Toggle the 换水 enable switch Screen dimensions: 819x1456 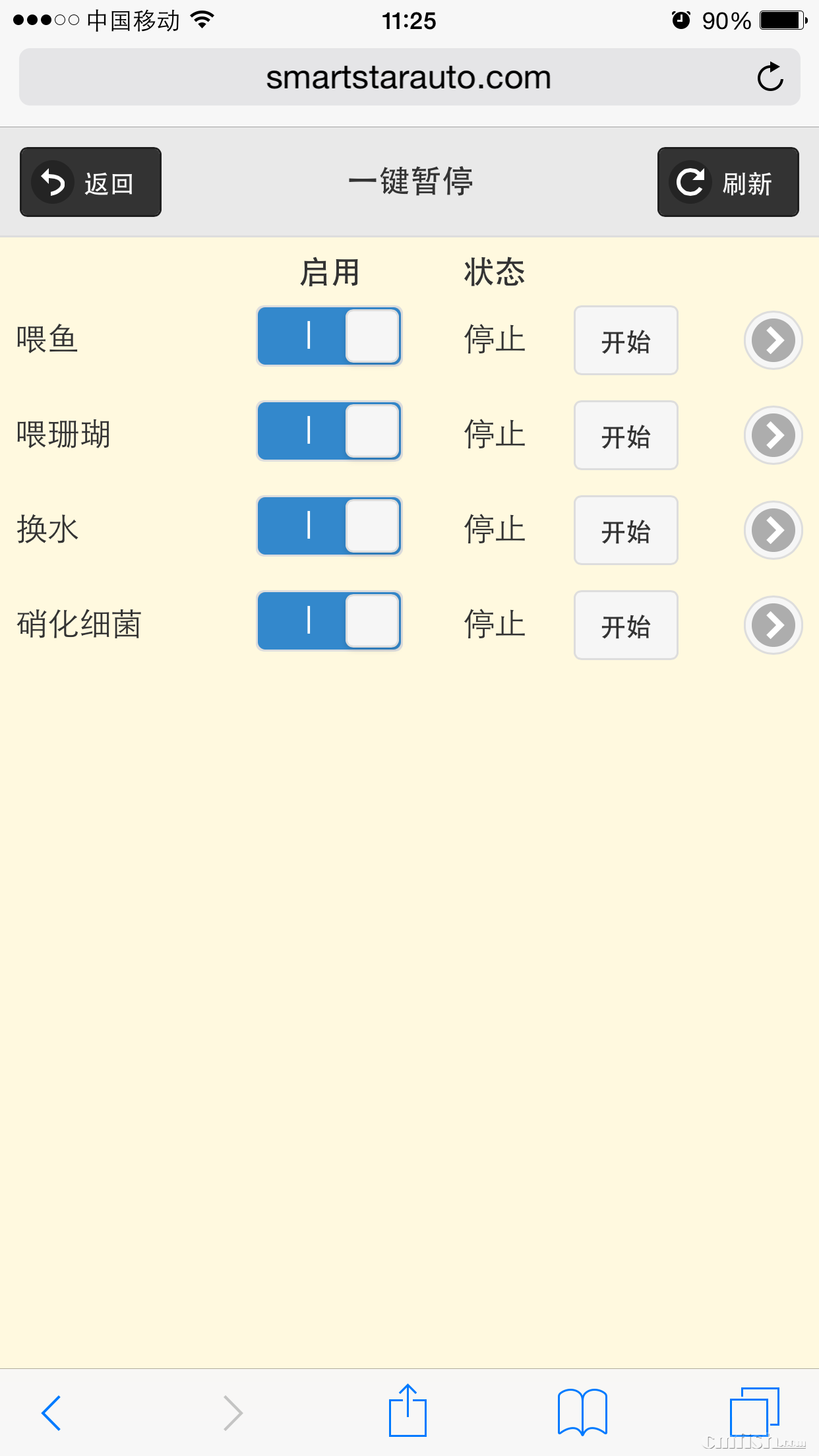[x=329, y=526]
